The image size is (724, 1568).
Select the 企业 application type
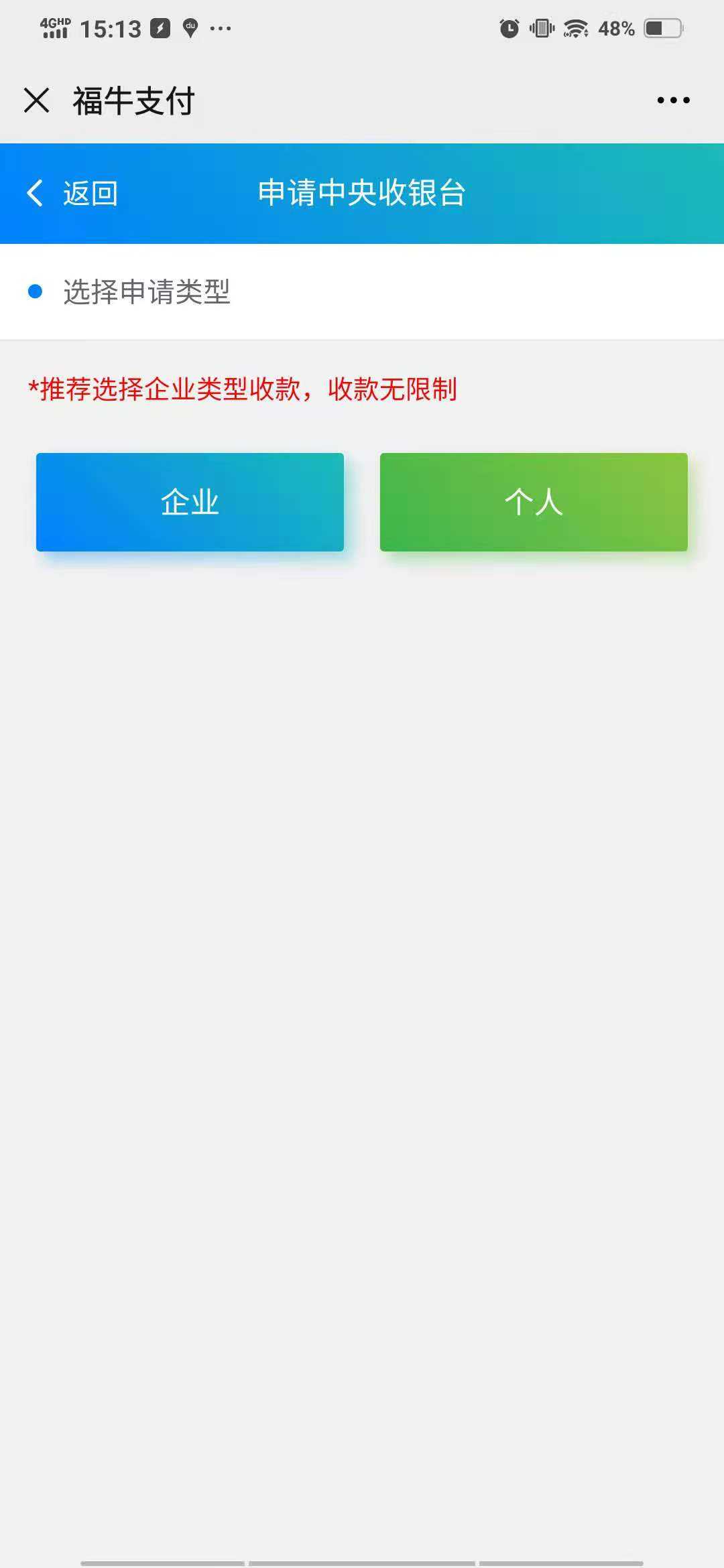point(190,502)
